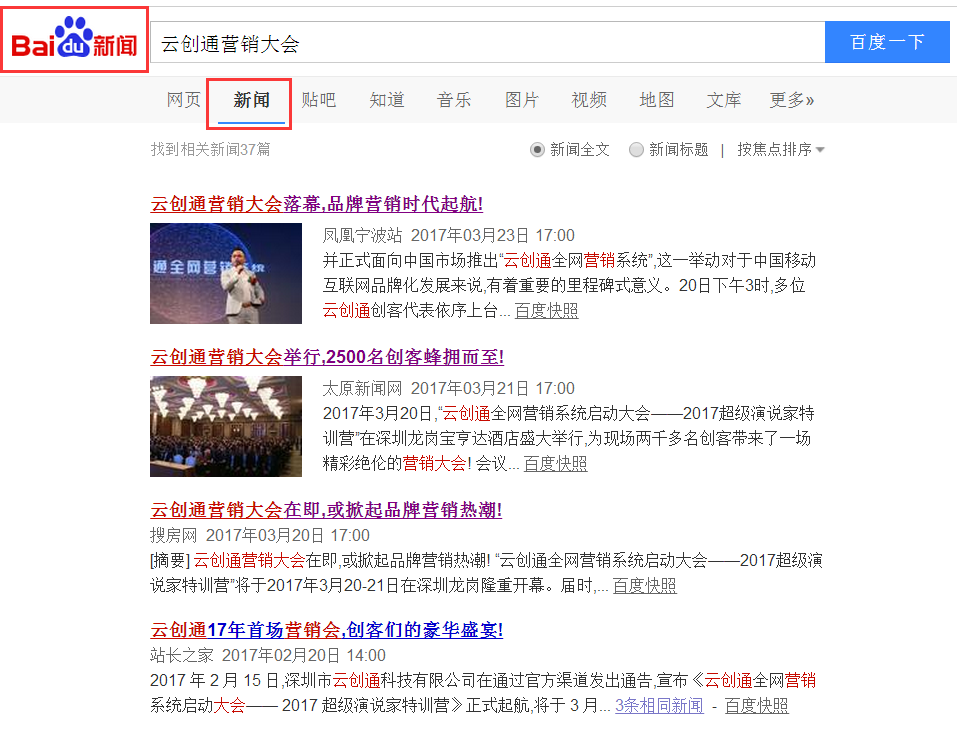Switch to the 贴吧 tab
The image size is (957, 730).
coord(319,100)
